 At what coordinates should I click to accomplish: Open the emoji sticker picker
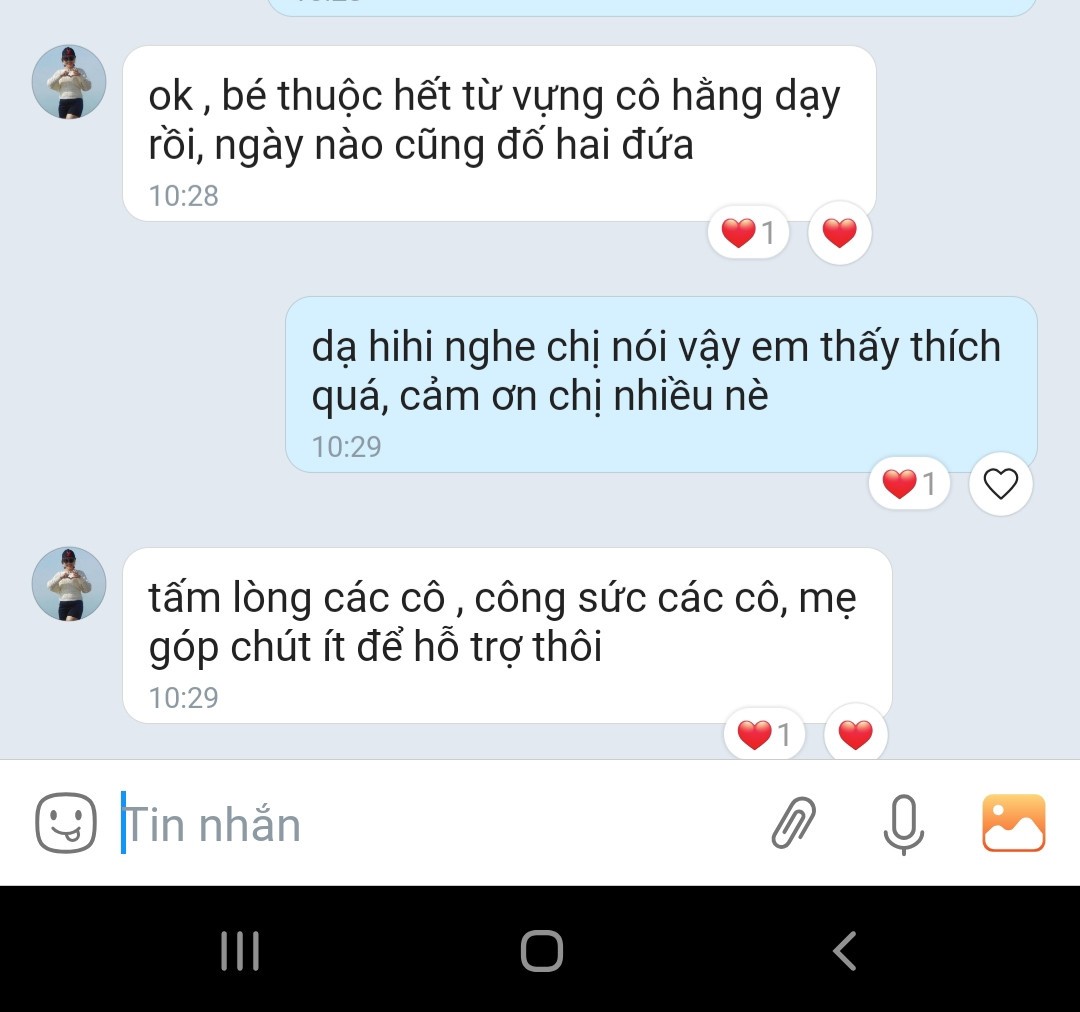tap(66, 823)
